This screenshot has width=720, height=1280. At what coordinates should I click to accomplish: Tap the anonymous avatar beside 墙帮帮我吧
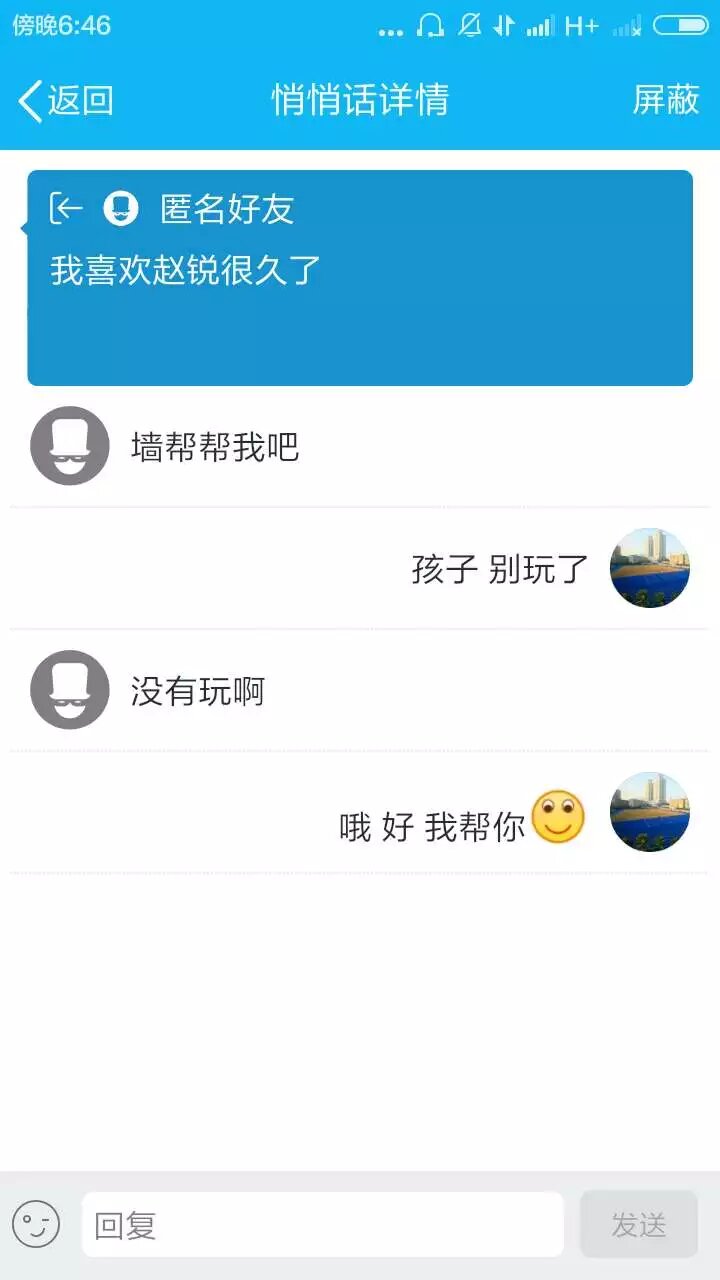coord(70,446)
